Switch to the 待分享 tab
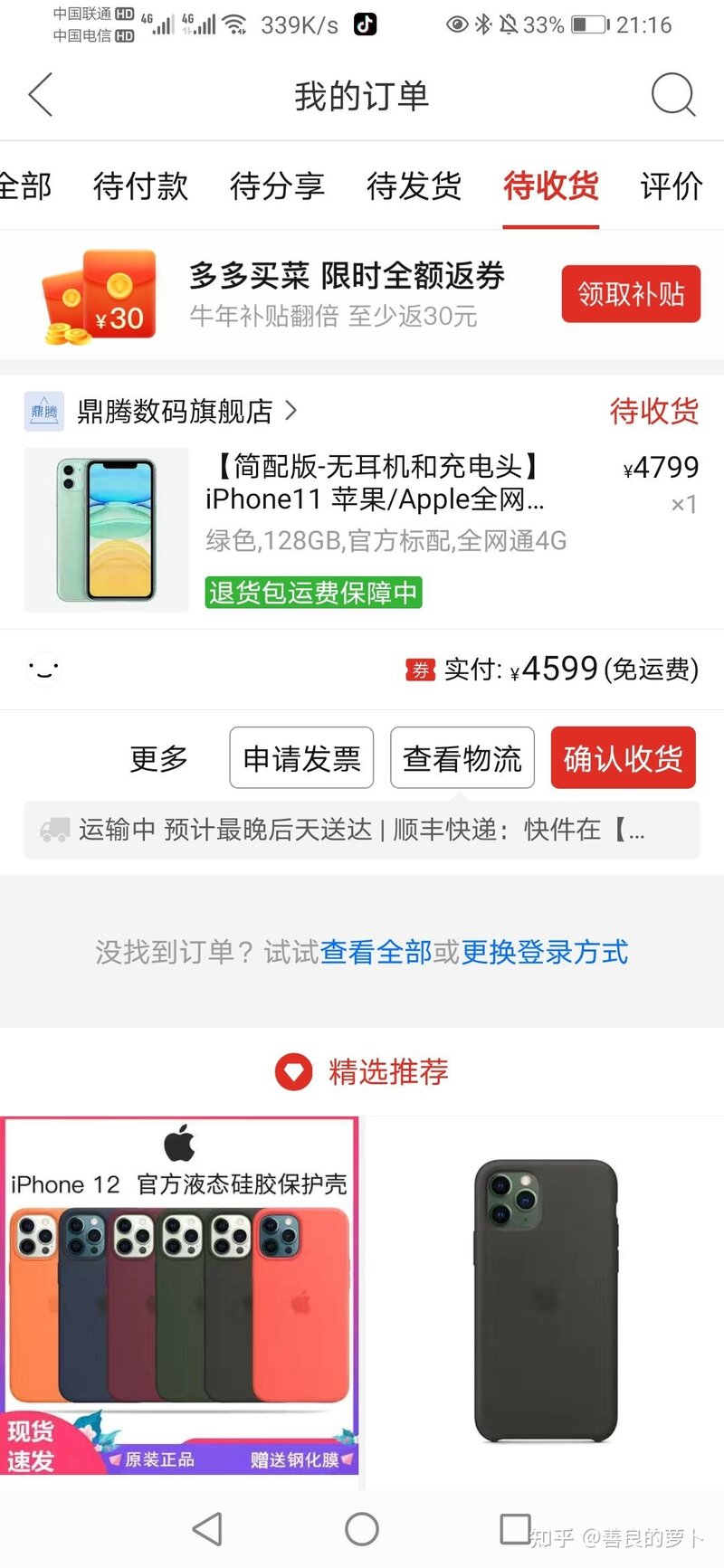This screenshot has height=1568, width=724. click(x=277, y=185)
